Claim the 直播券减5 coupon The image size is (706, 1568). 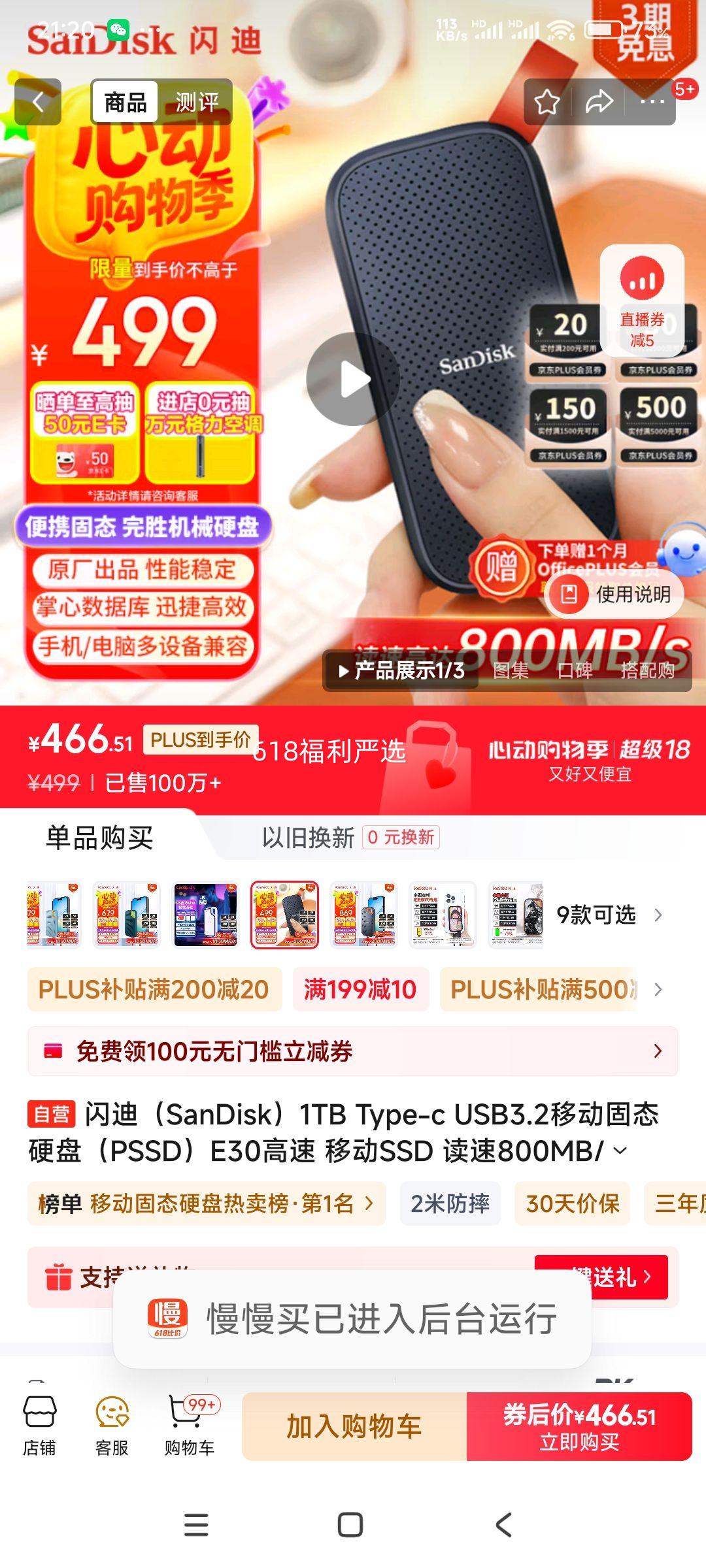point(642,301)
